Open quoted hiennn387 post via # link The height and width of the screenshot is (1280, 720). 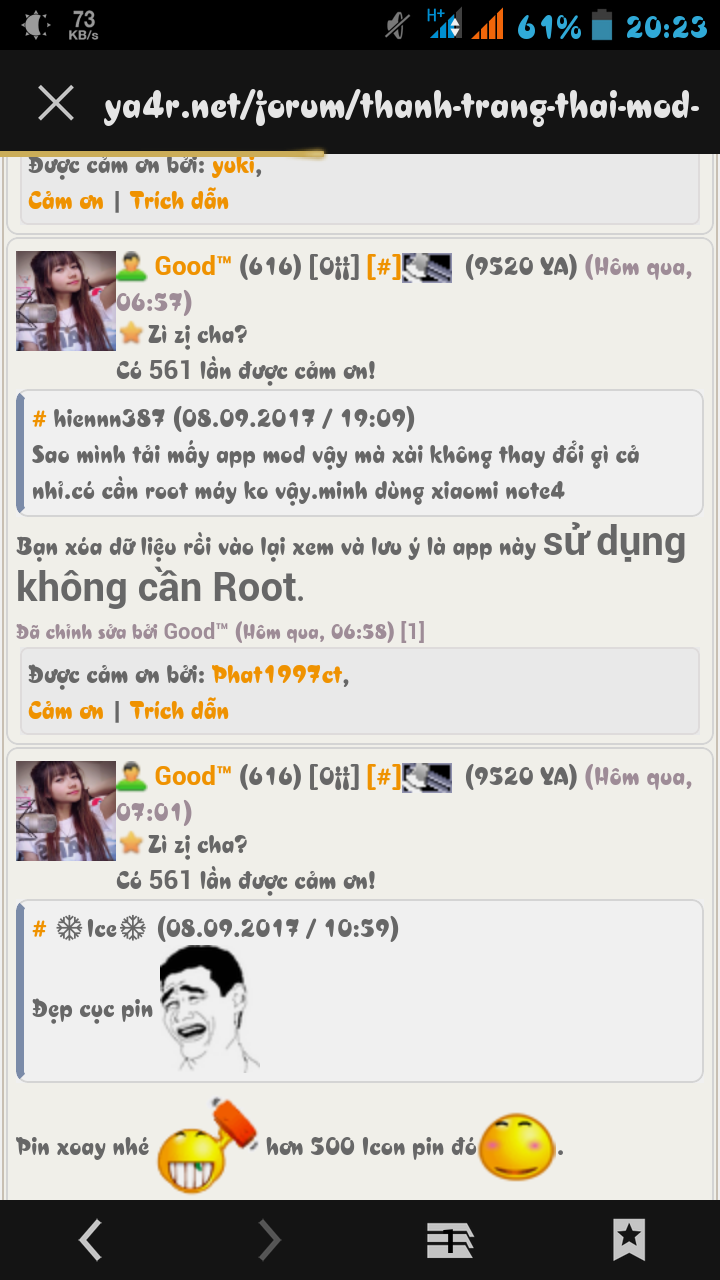(40, 418)
